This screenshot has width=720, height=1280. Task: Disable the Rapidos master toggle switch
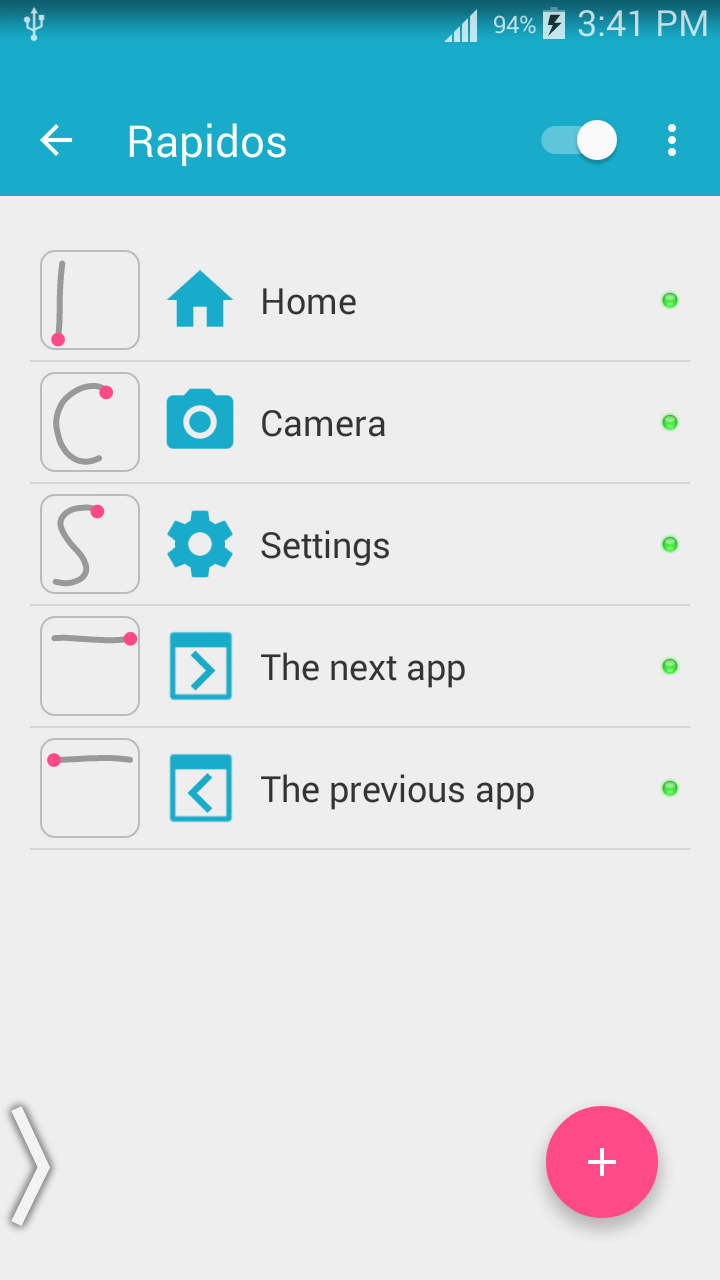point(578,141)
